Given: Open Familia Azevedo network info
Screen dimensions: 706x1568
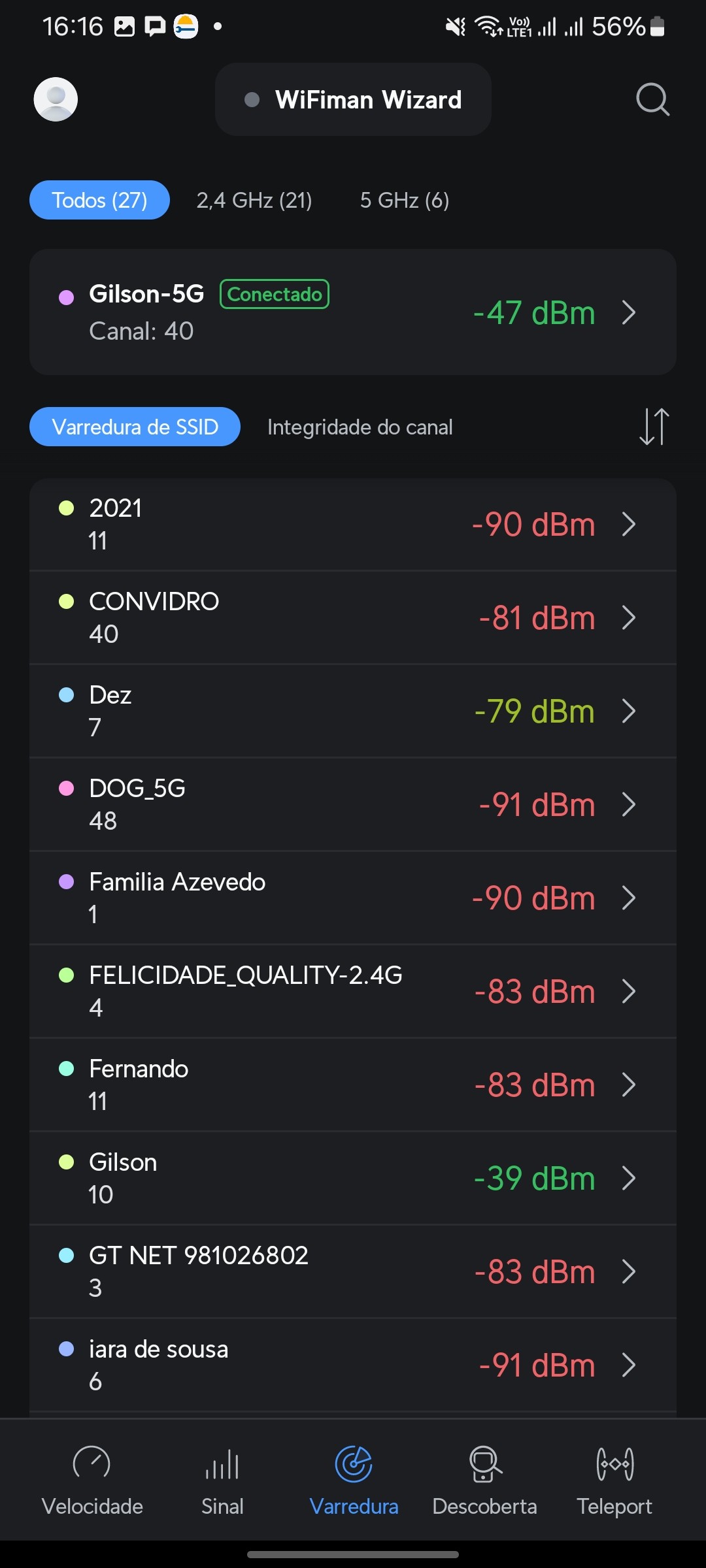Looking at the screenshot, I should pyautogui.click(x=353, y=898).
